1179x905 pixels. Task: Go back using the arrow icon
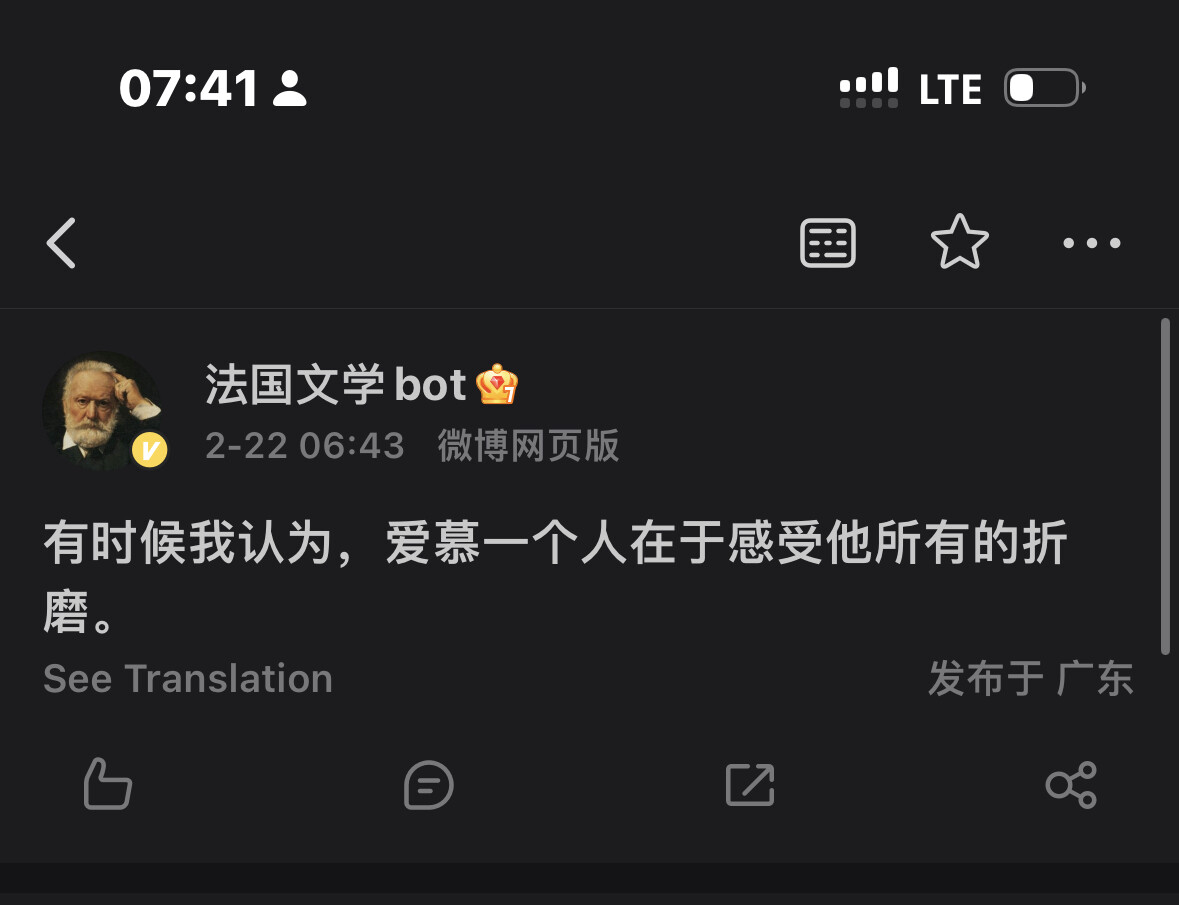[x=61, y=243]
